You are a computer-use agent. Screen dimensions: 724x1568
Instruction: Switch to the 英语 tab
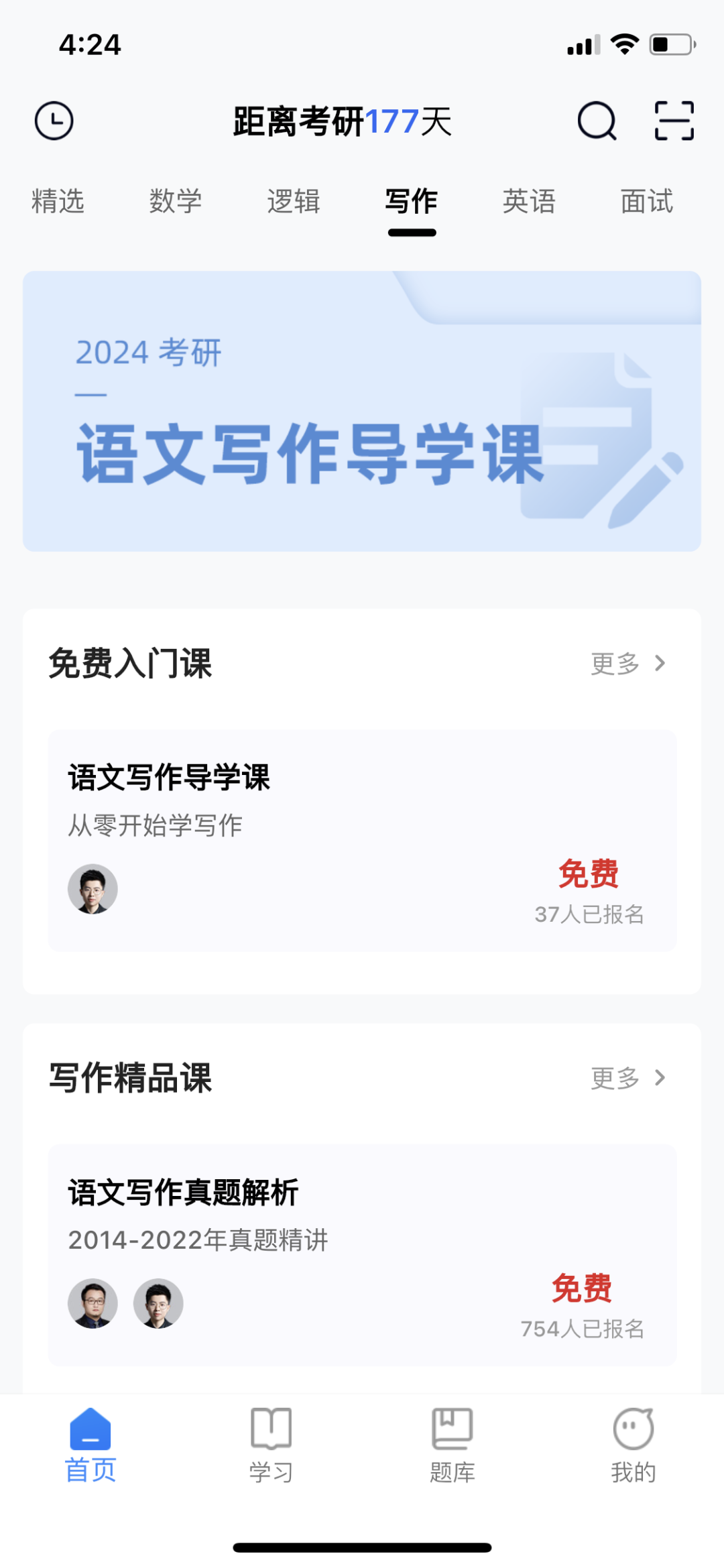click(530, 201)
